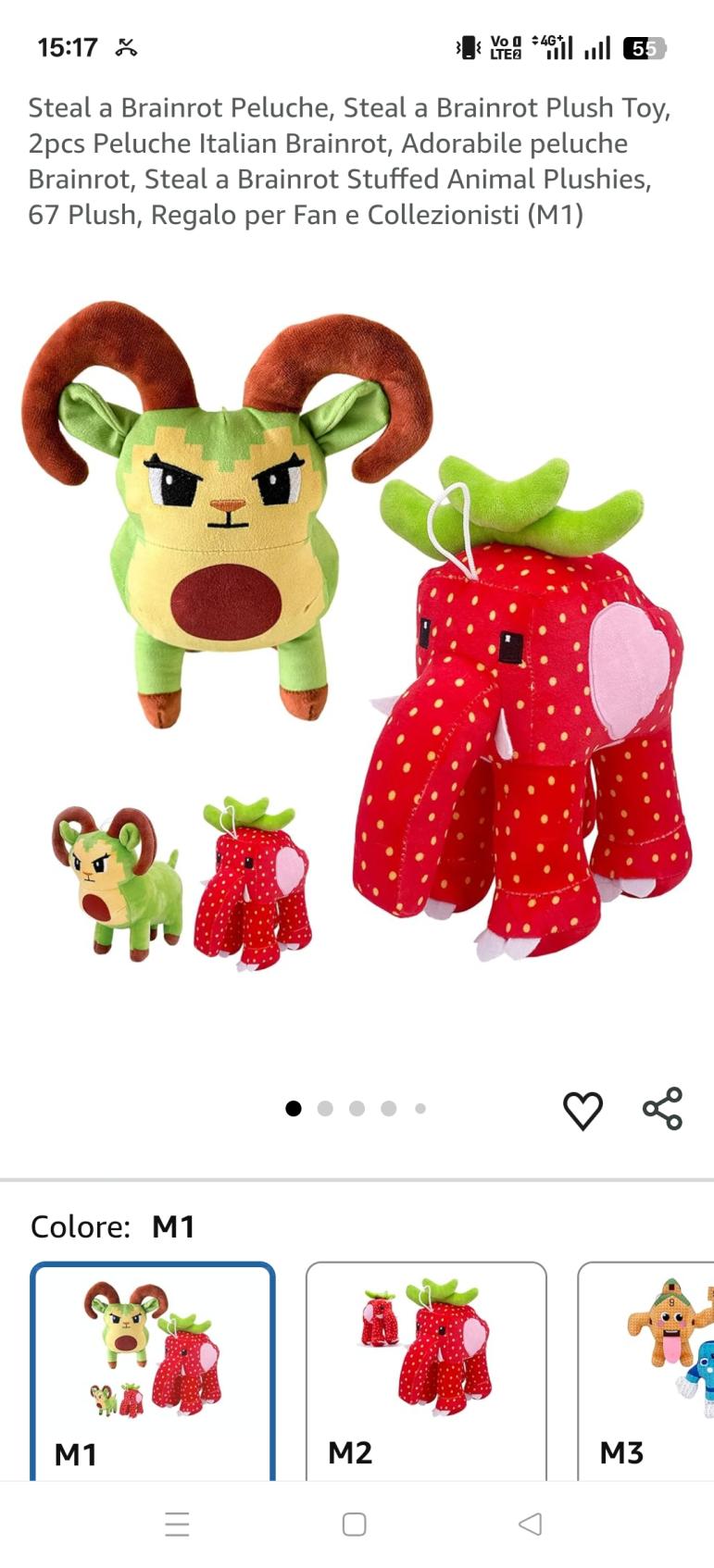Select the M1 color variant
The width and height of the screenshot is (714, 1568).
[153, 1370]
